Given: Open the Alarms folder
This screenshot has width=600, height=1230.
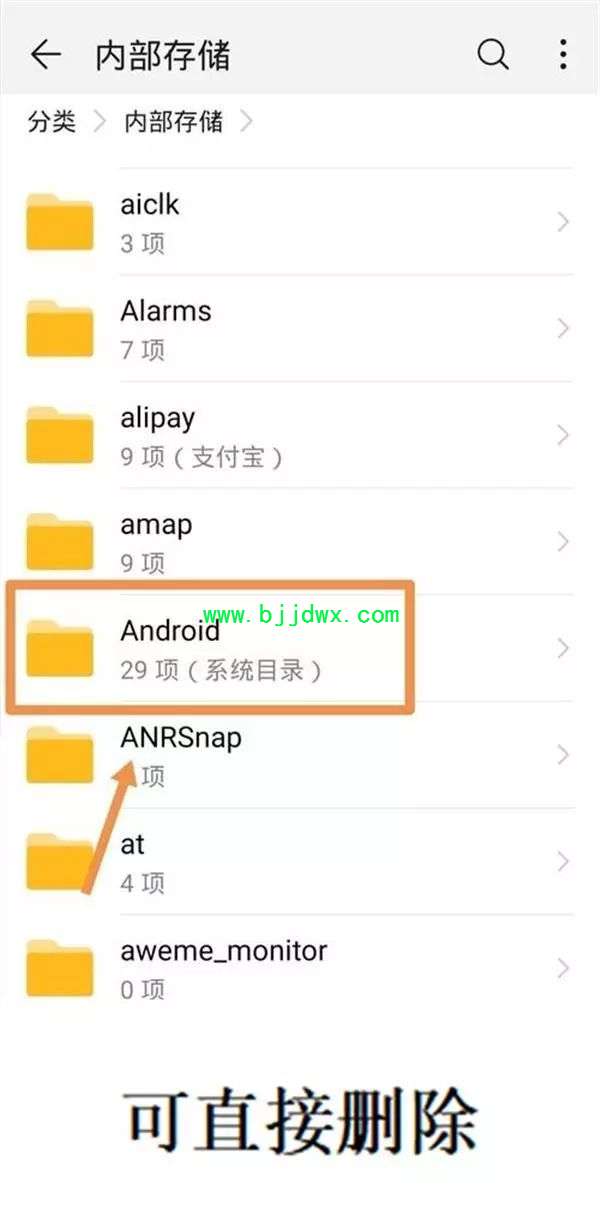Looking at the screenshot, I should pyautogui.click(x=300, y=329).
